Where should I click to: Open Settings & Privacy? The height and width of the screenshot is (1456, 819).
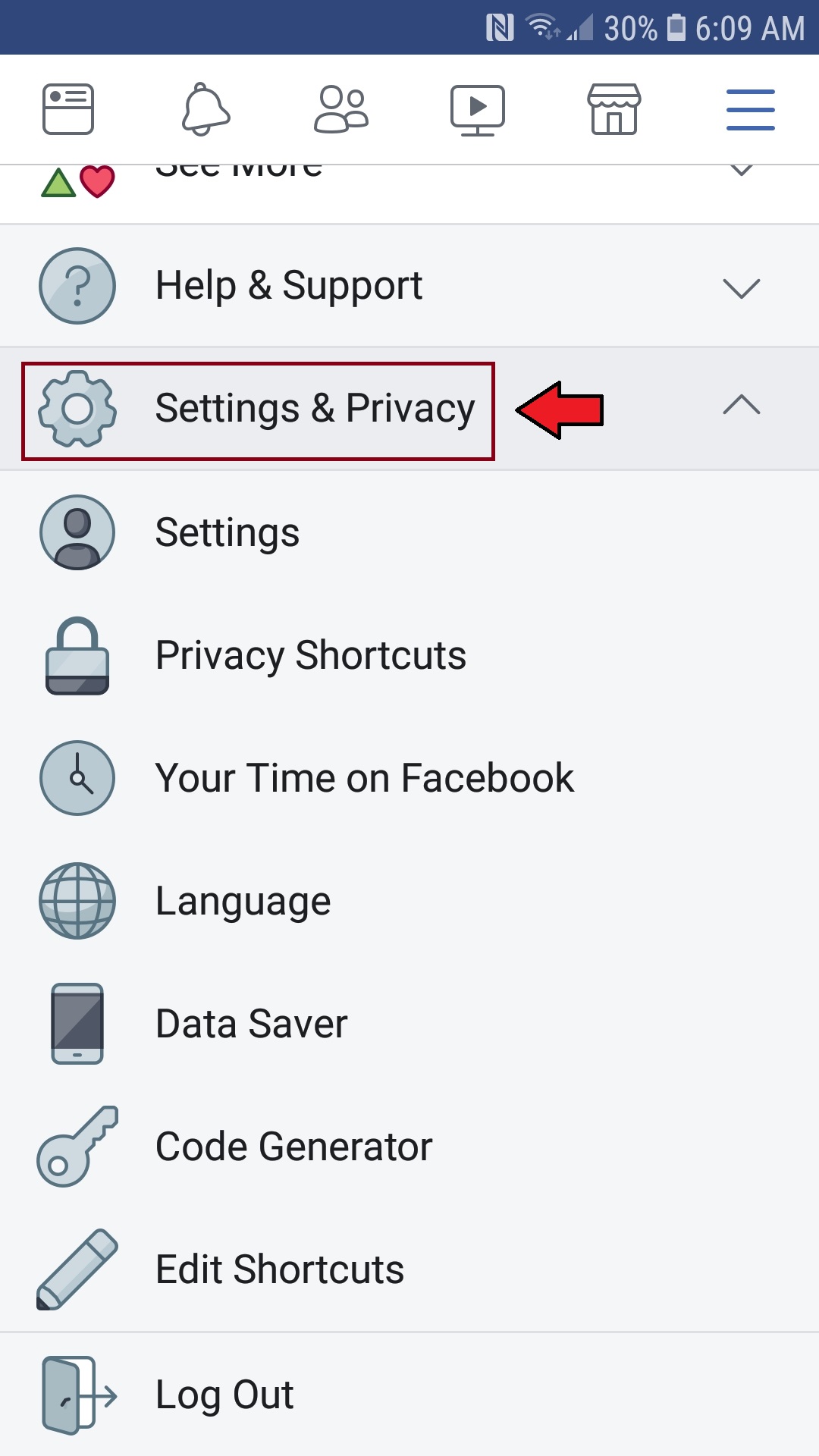315,407
